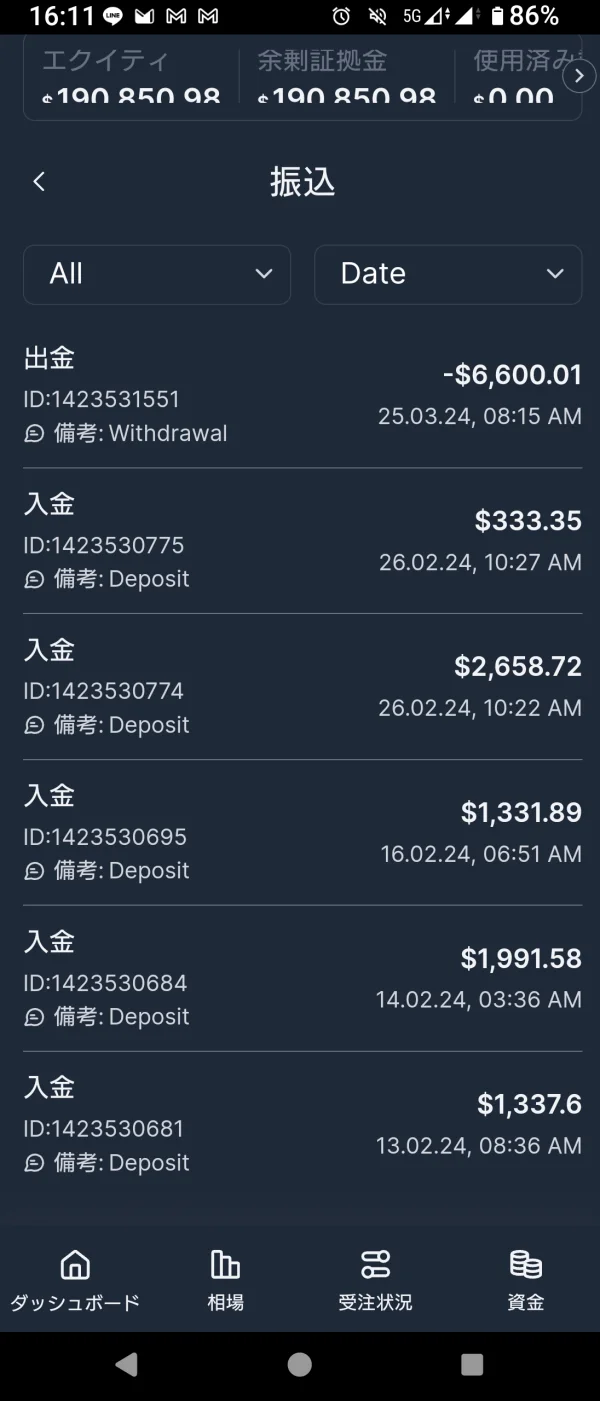Select the $2,658.72 deposit row
Viewport: 600px width, 1401px height.
(301, 687)
